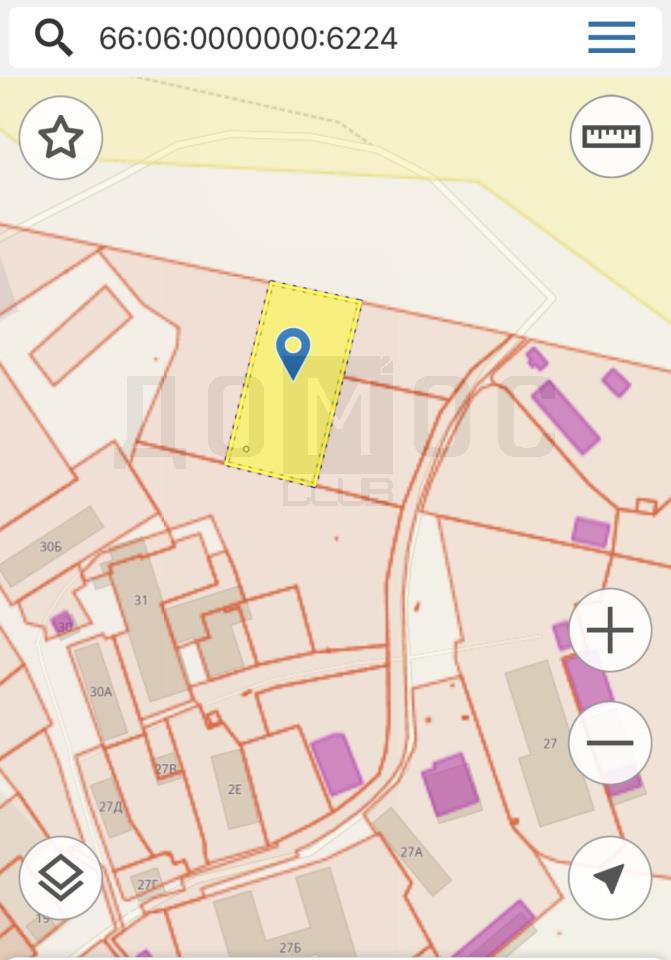The height and width of the screenshot is (960, 671).
Task: Zoom in on the map
Action: coord(610,630)
